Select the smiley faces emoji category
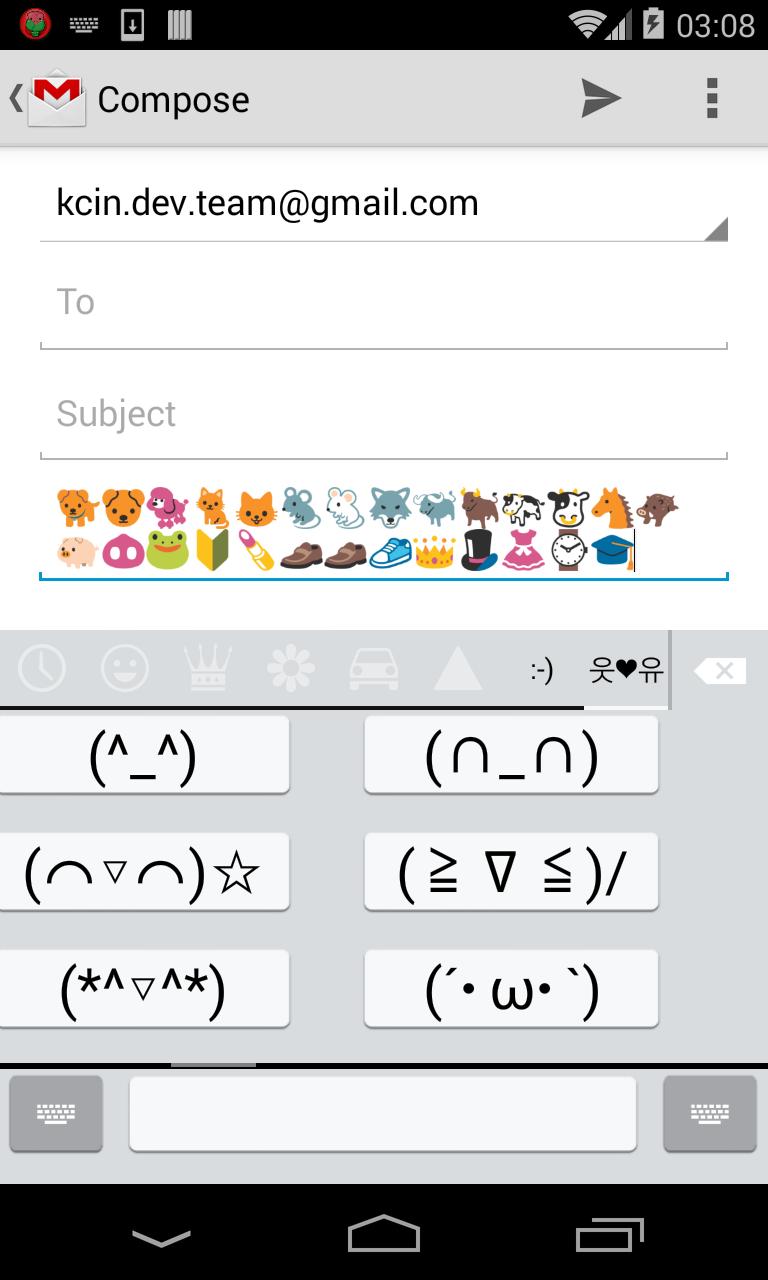The image size is (768, 1280). [126, 668]
